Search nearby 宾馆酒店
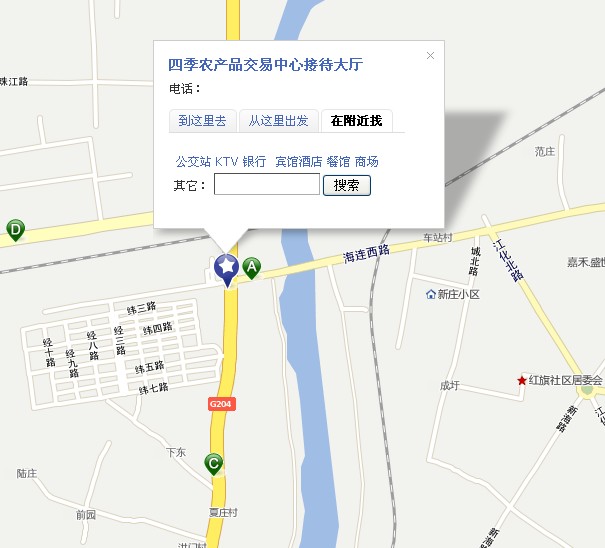Viewport: 605px width, 548px height. click(x=298, y=161)
